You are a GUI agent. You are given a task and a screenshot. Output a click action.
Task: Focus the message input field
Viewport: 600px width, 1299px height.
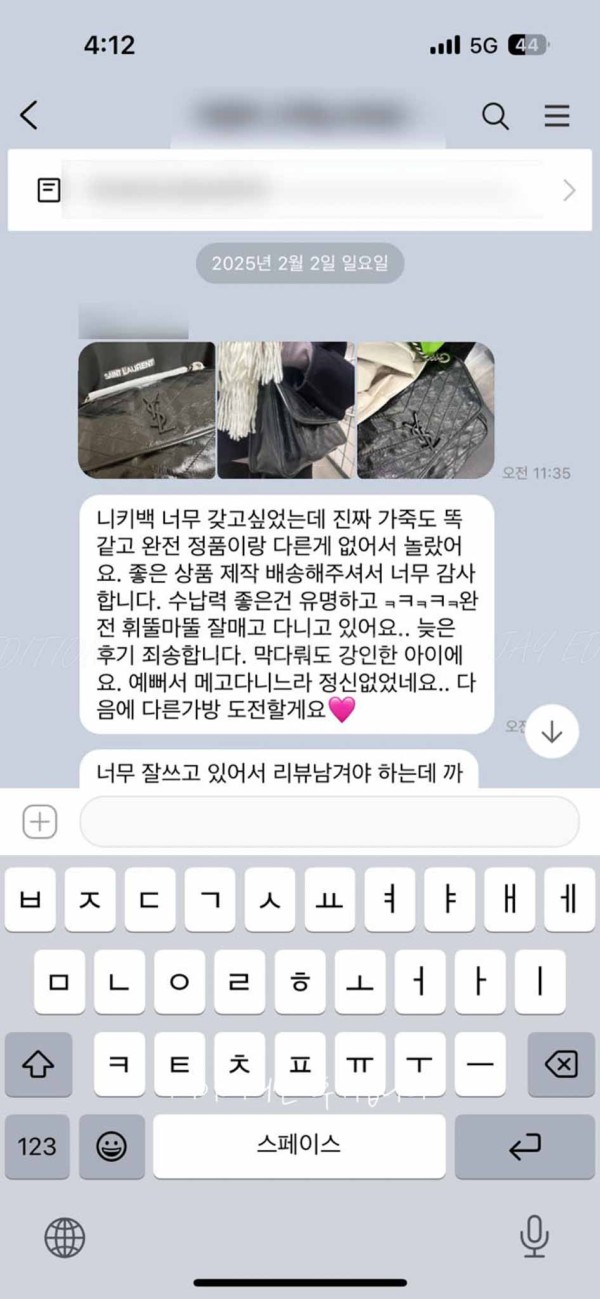(x=329, y=822)
